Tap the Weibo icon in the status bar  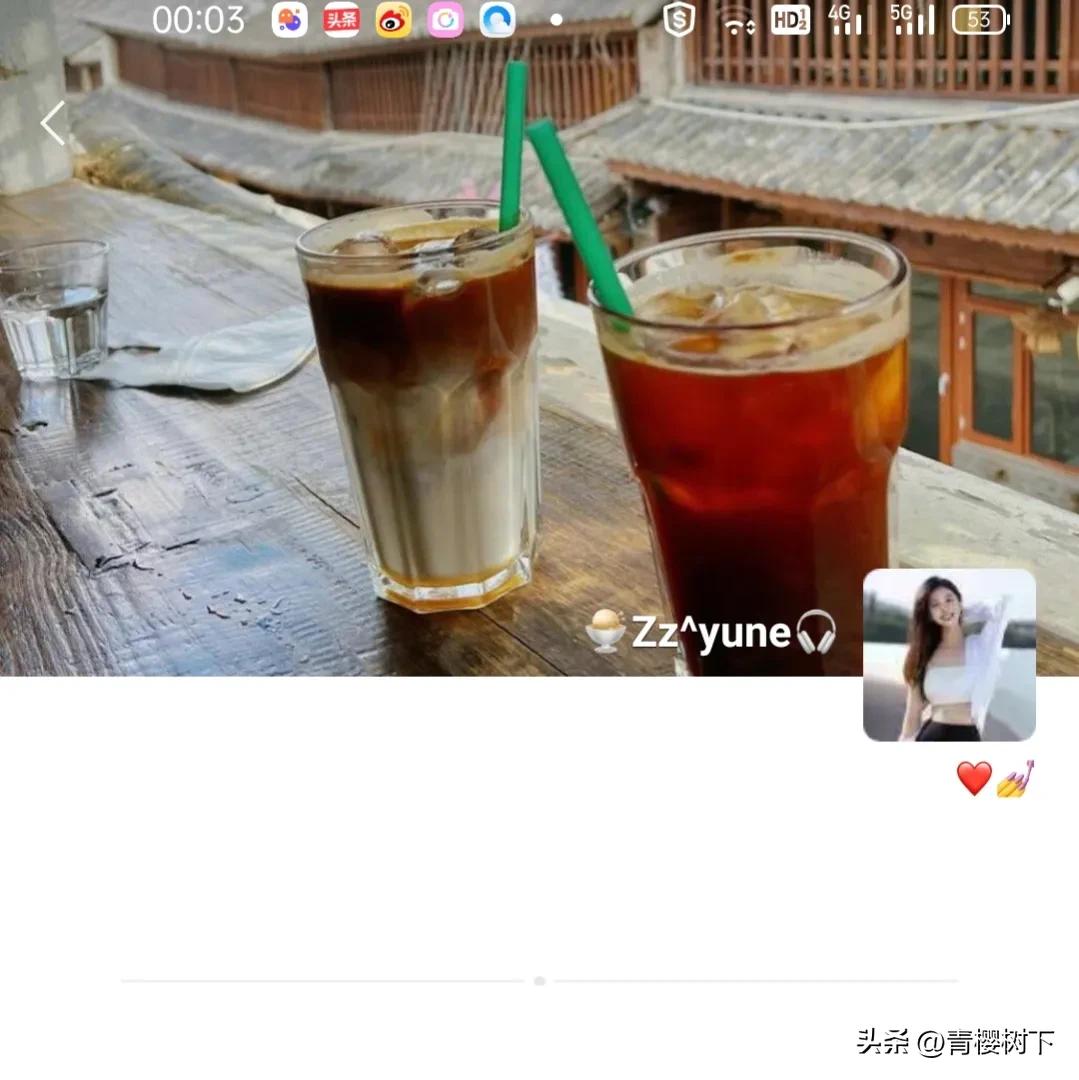click(392, 21)
